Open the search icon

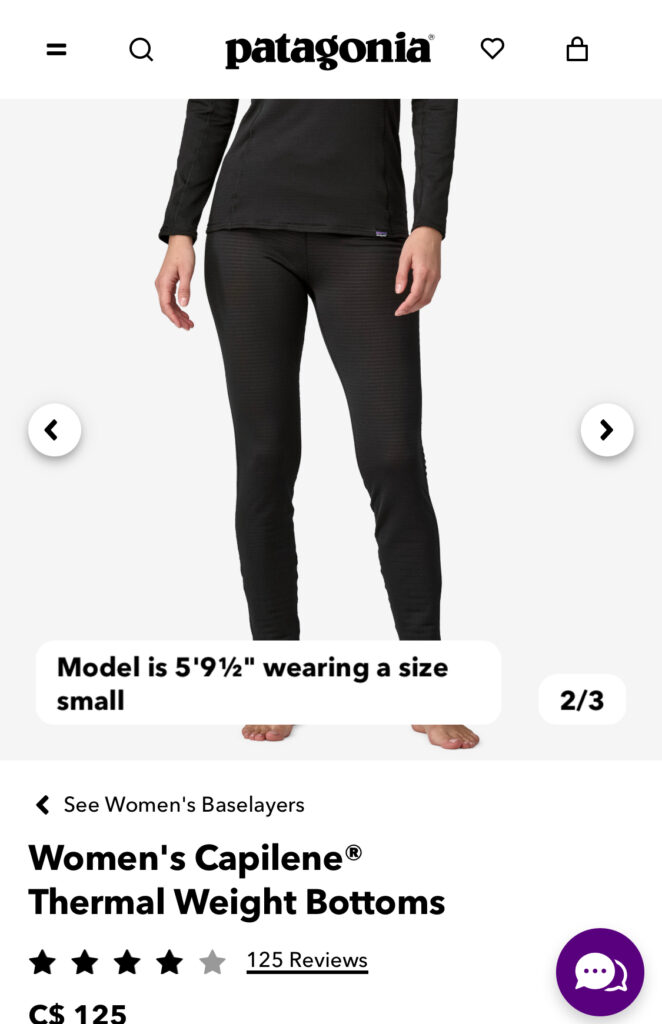click(x=141, y=49)
